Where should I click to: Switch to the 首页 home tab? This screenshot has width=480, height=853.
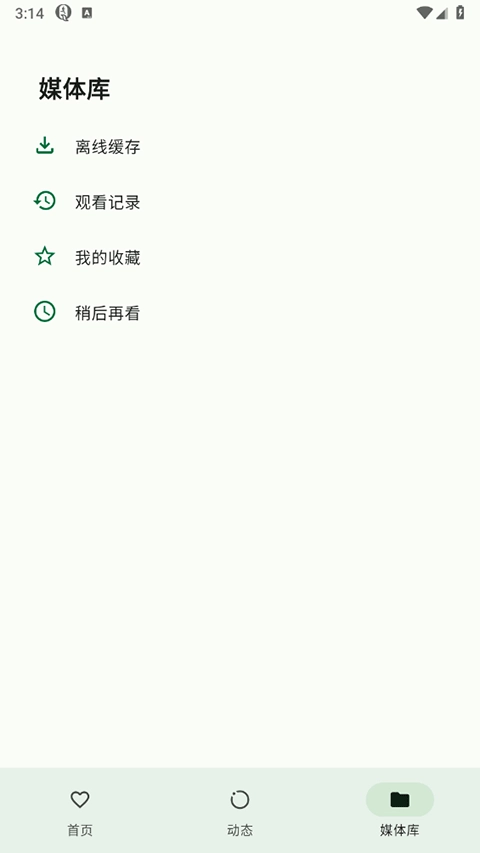(x=80, y=811)
